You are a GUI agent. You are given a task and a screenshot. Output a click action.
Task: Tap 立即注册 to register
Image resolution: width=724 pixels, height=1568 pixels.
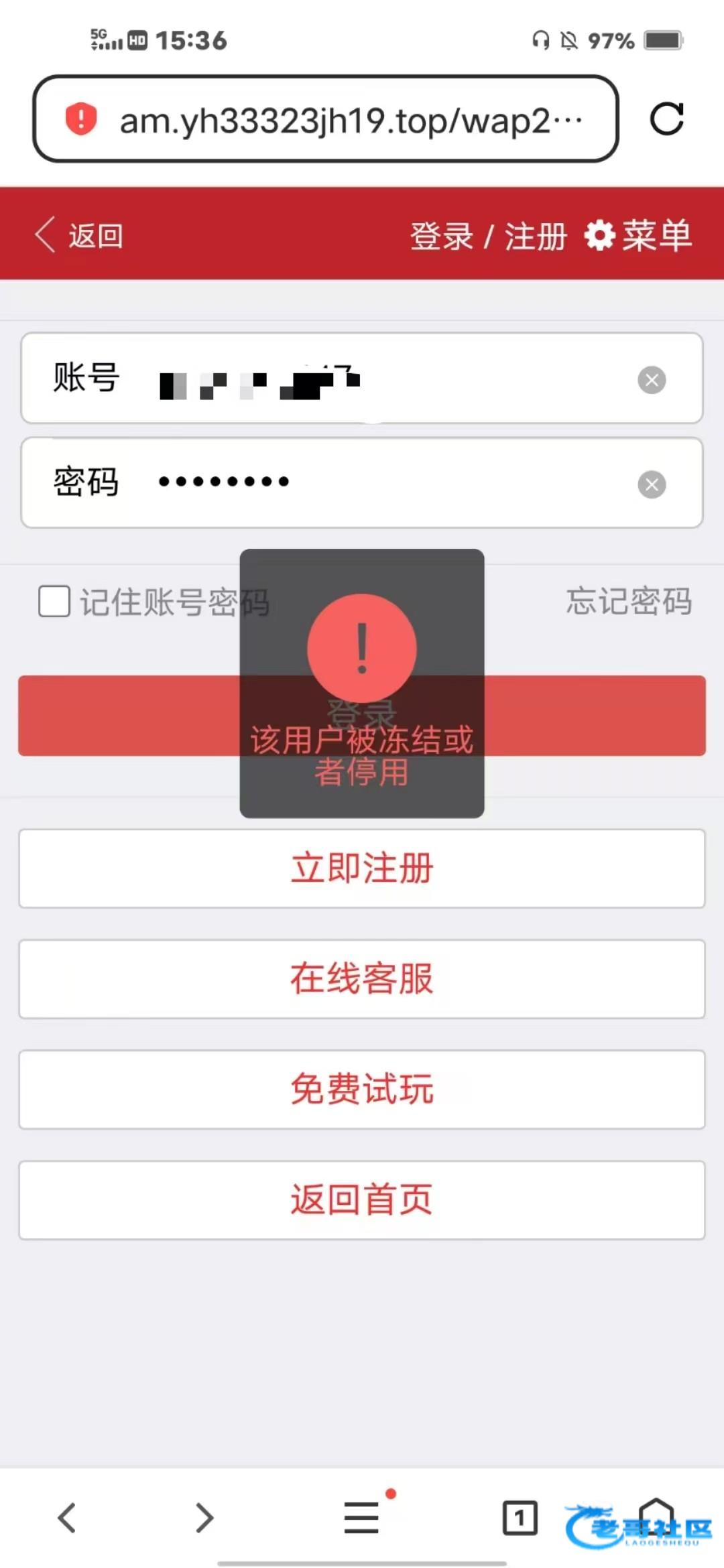point(362,868)
